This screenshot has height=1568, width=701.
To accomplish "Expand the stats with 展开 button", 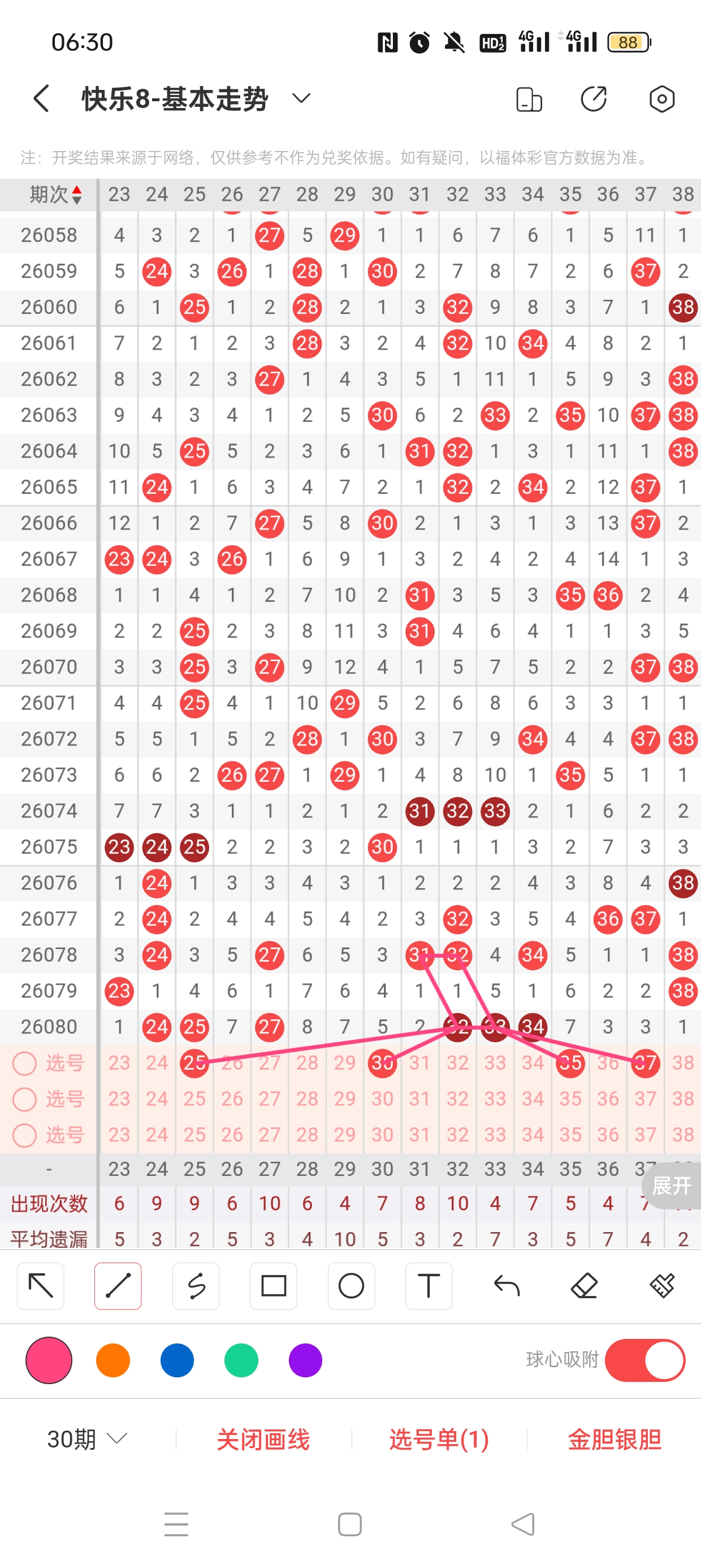I will click(671, 1186).
